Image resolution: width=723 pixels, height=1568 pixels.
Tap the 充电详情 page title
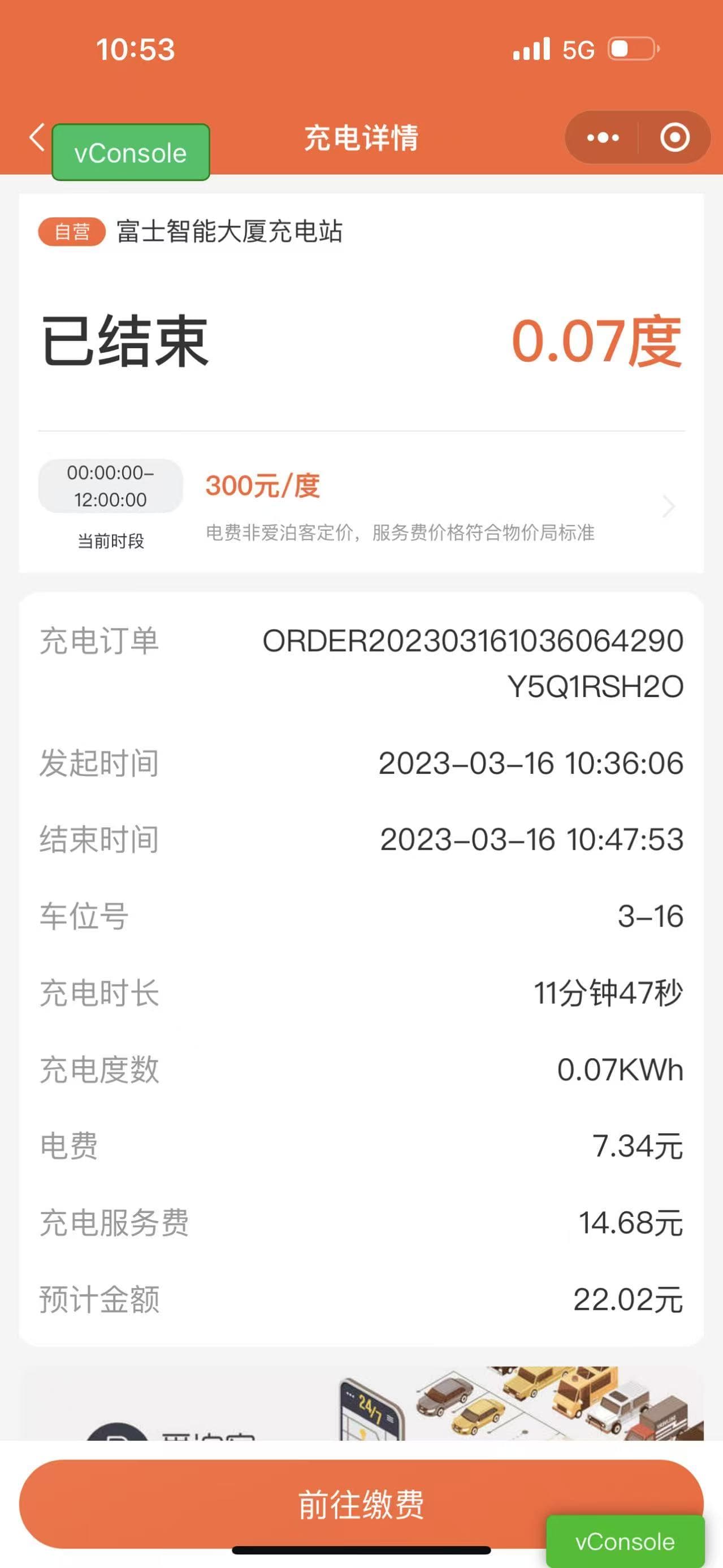(x=361, y=137)
